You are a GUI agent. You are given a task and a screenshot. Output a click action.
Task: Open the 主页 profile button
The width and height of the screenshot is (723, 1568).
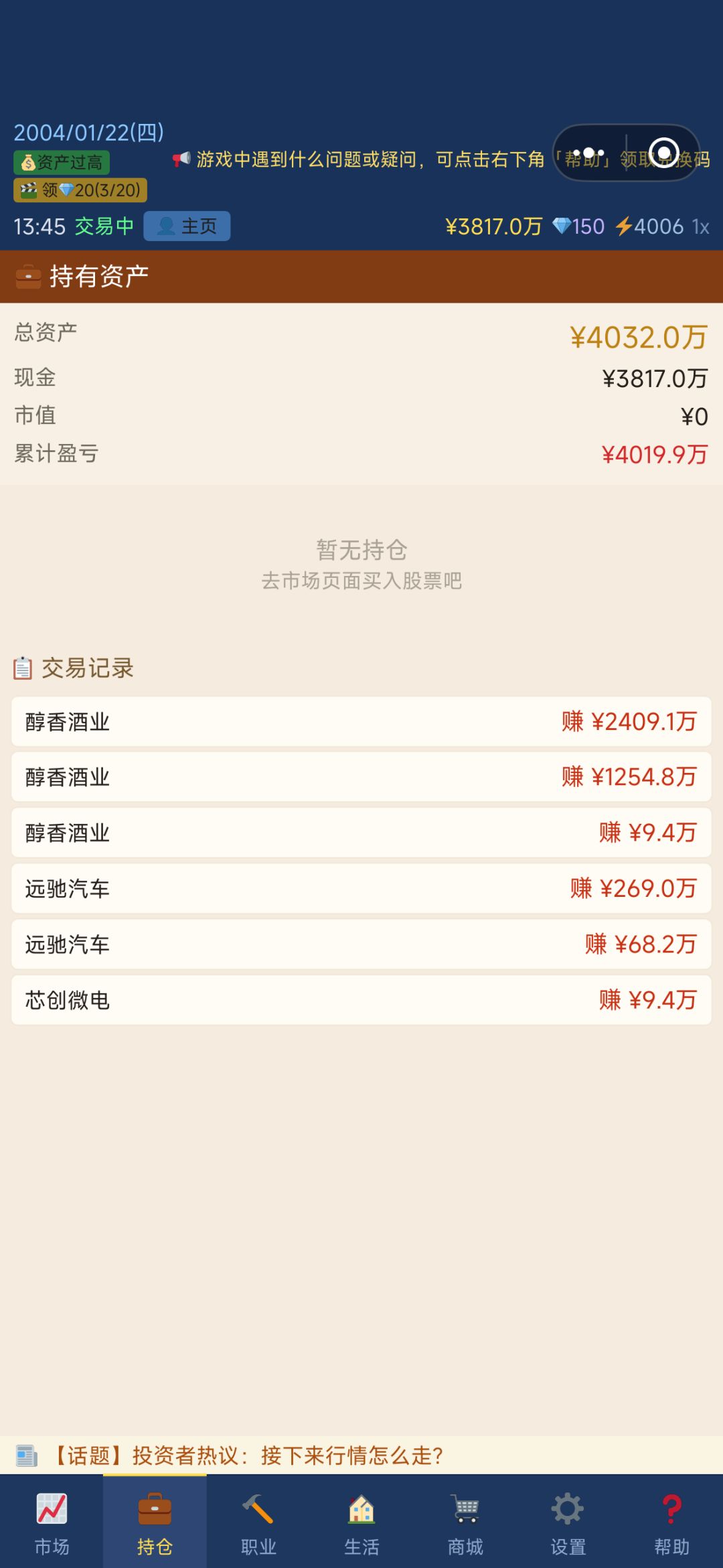(187, 226)
